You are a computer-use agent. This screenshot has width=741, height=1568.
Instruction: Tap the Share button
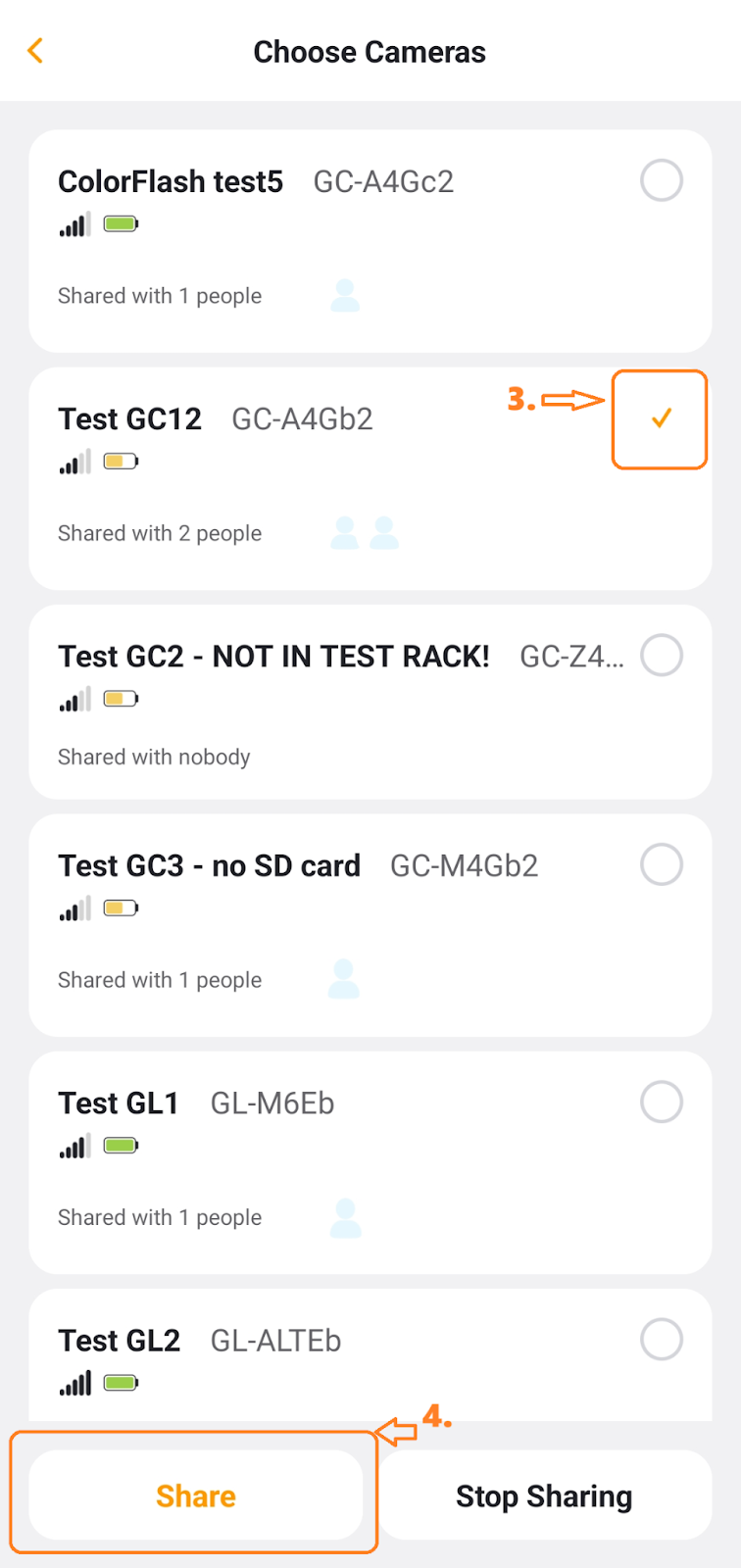196,1495
